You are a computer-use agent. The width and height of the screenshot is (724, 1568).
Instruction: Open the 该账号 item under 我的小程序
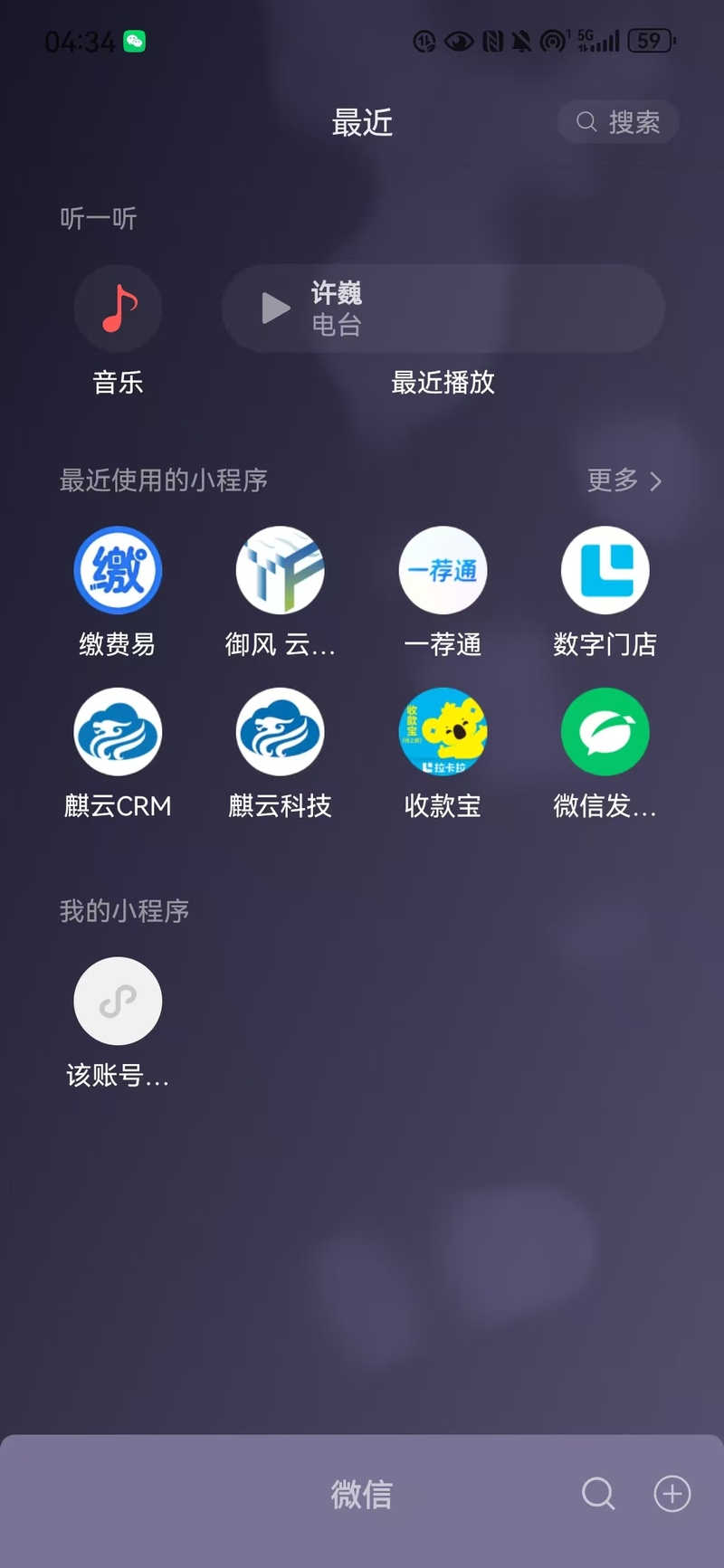coord(118,1002)
